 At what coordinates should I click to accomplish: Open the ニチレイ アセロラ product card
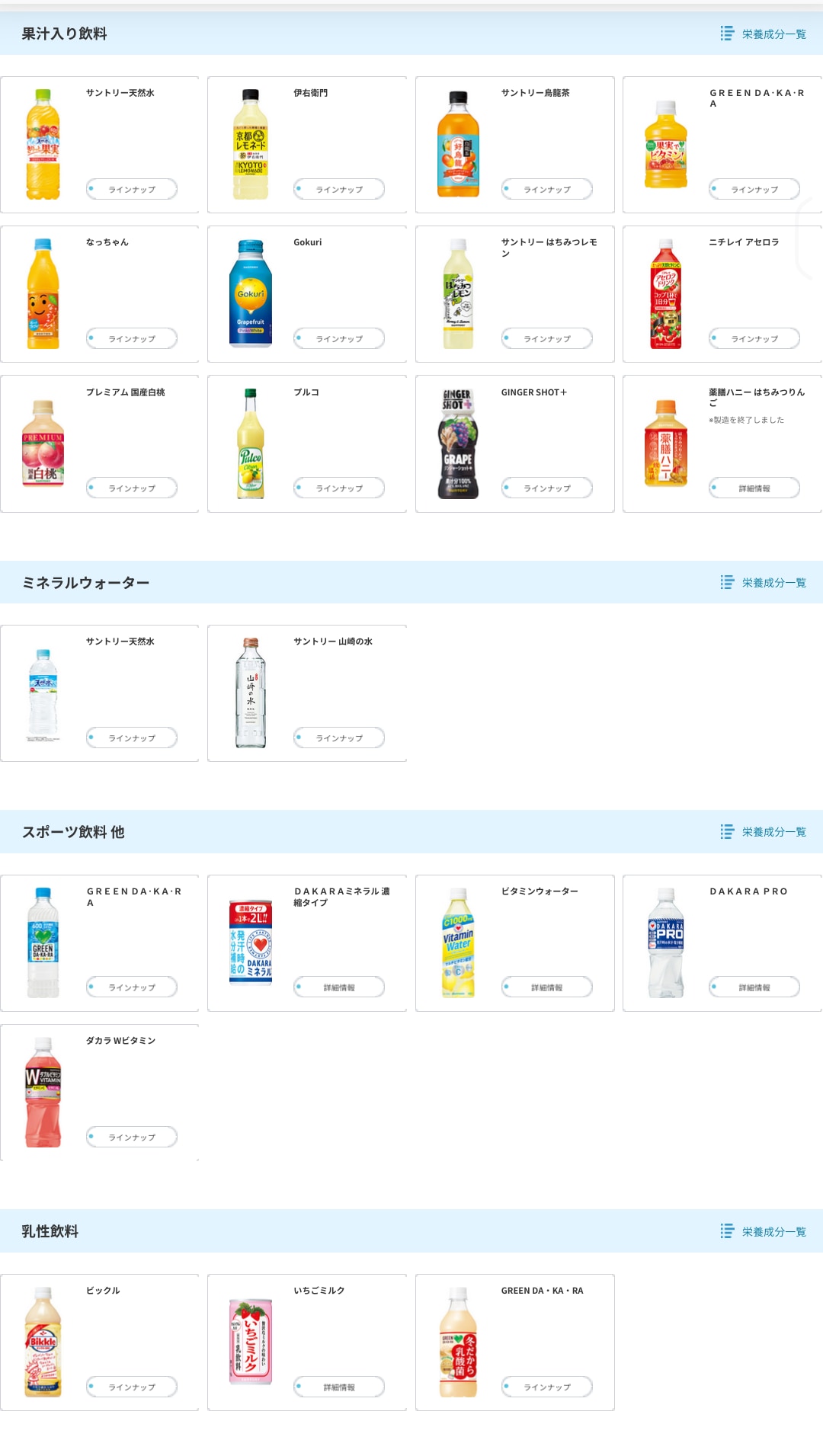click(x=722, y=293)
